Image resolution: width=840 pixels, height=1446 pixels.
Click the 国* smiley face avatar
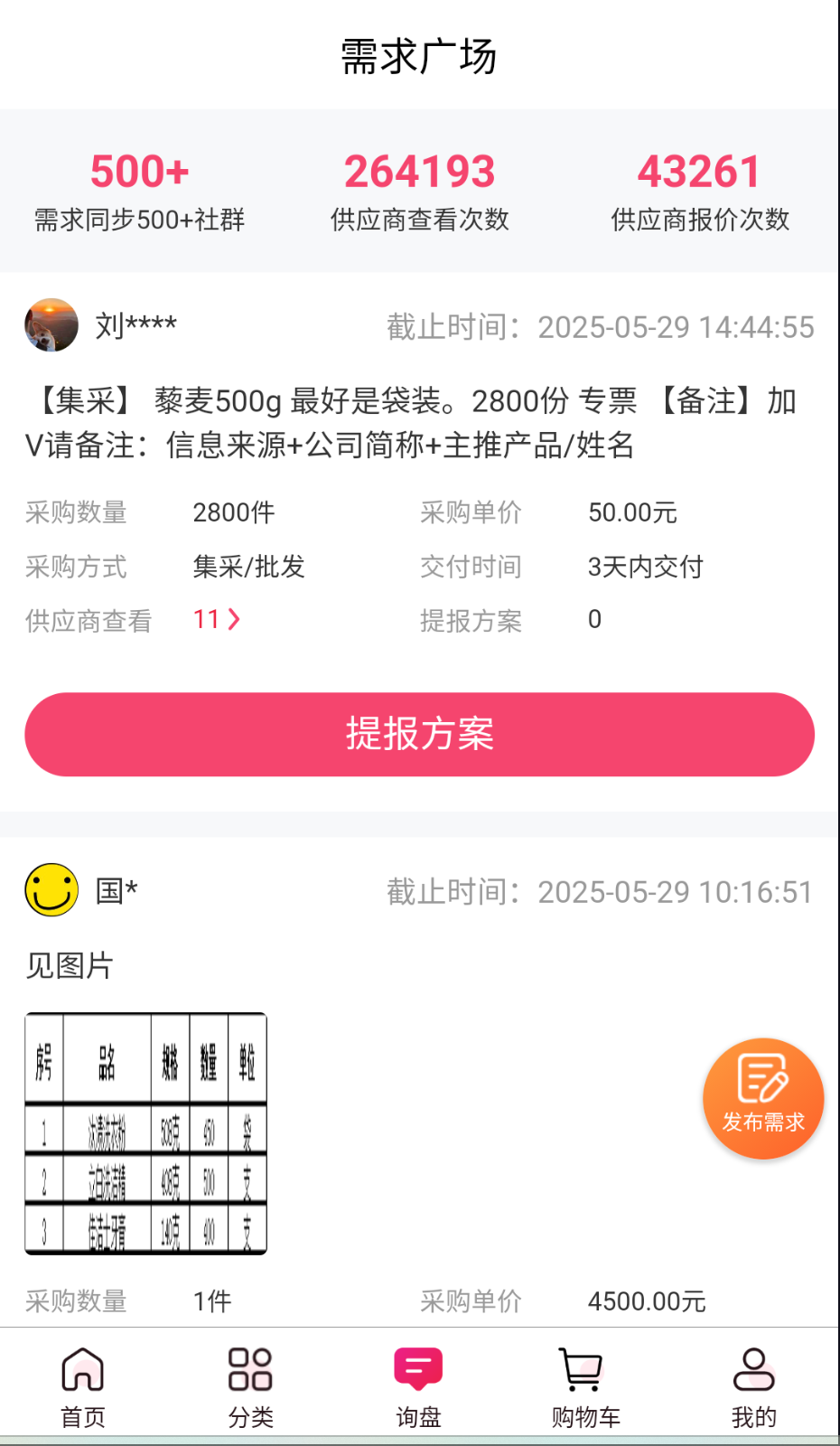(51, 889)
